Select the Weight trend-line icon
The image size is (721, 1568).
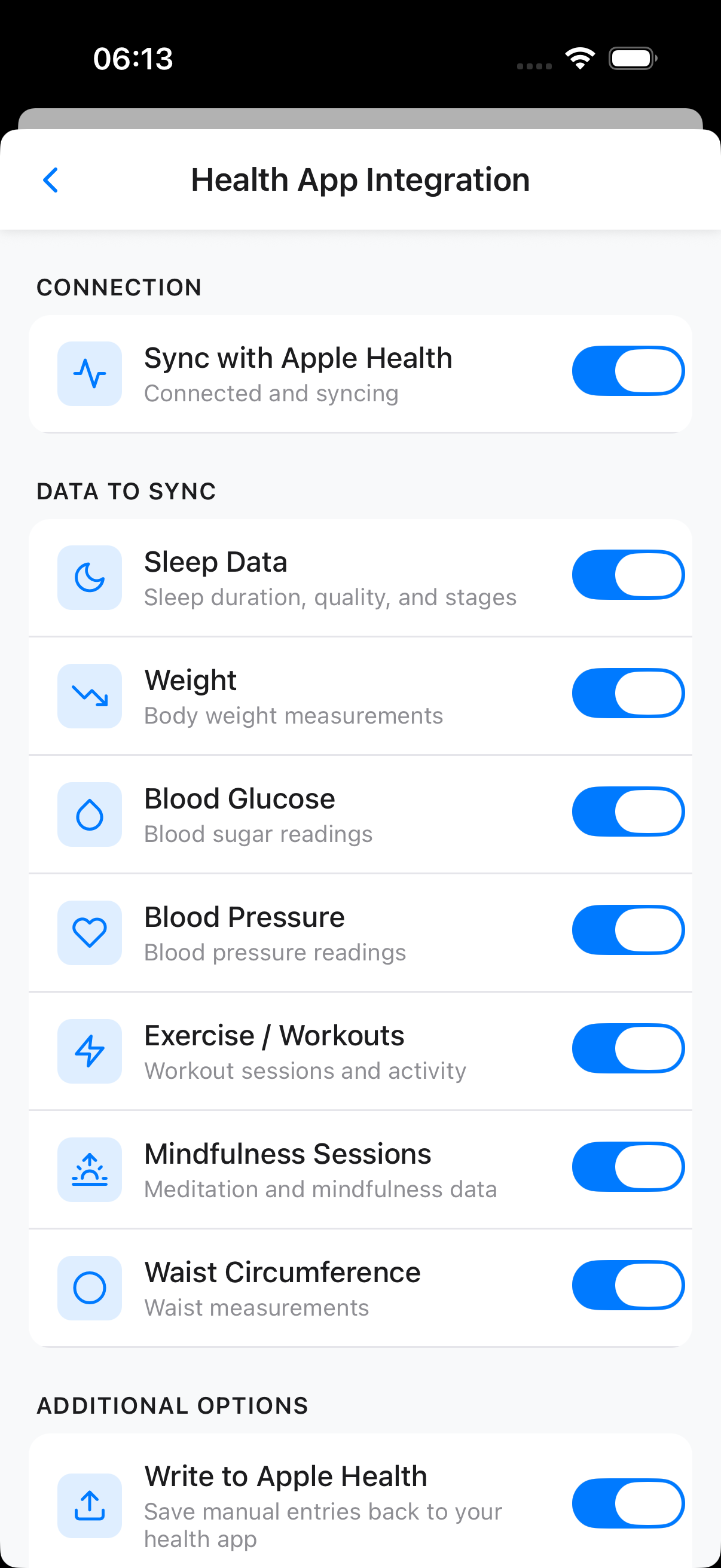(89, 695)
